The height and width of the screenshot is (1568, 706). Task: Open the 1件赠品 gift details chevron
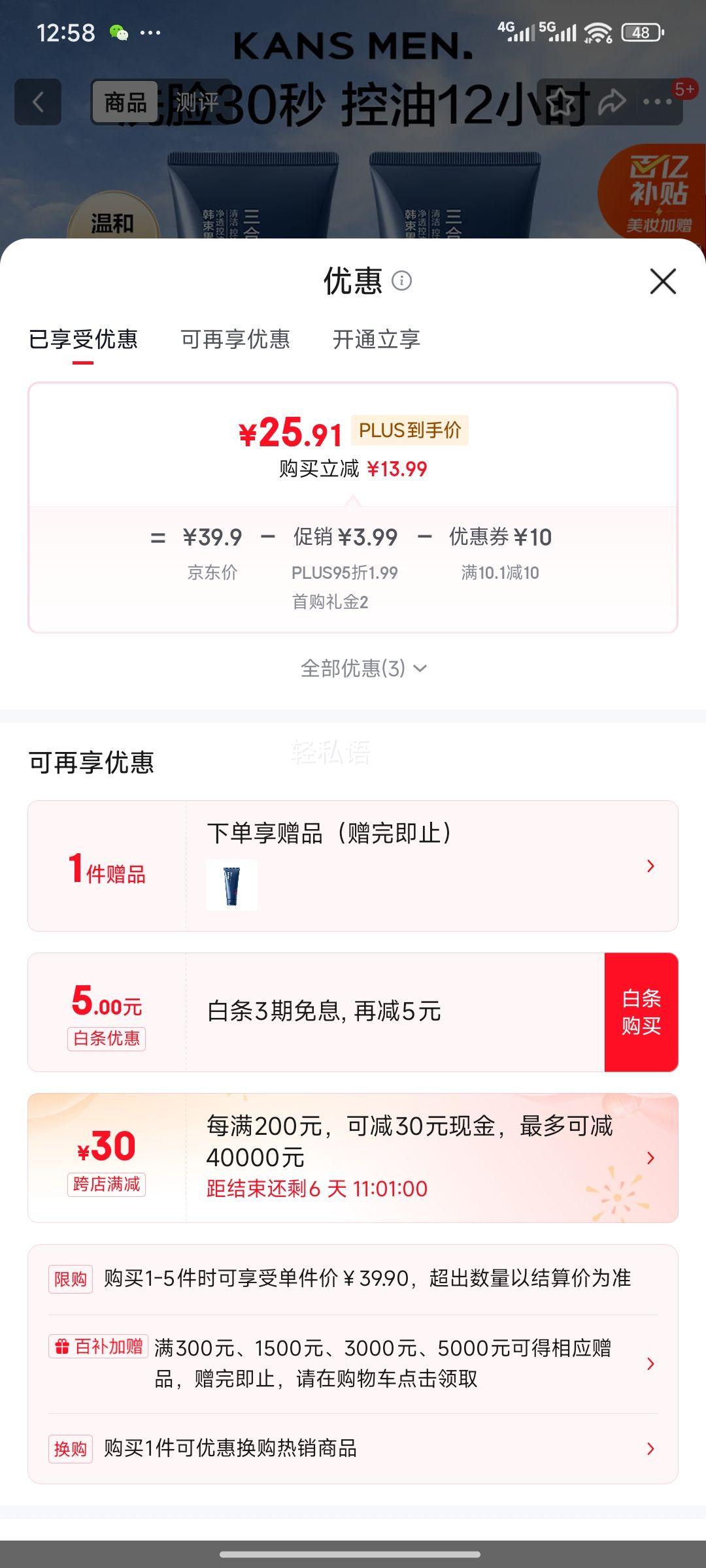coord(650,866)
